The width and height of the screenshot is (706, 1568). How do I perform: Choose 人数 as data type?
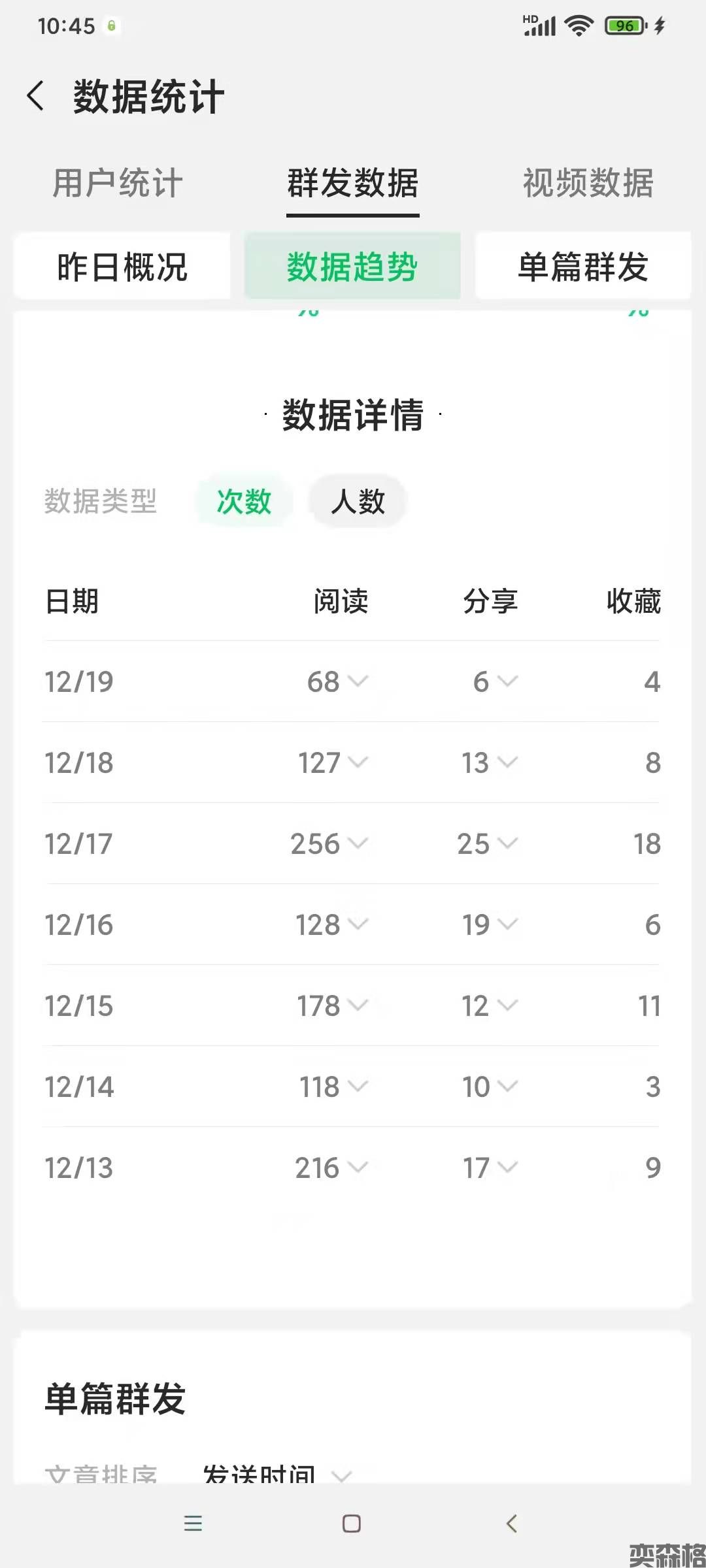coord(358,502)
